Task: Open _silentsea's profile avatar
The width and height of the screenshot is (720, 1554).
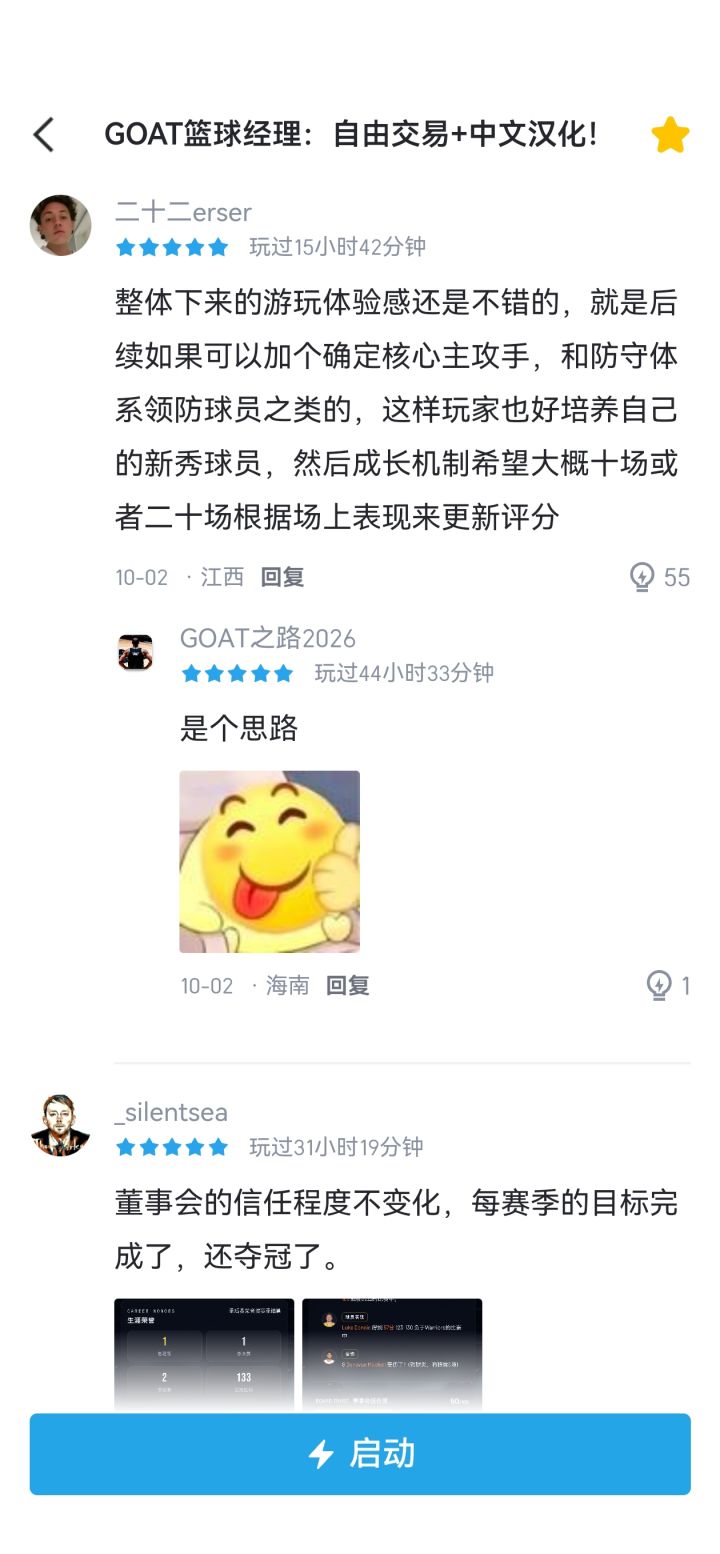Action: click(60, 1125)
